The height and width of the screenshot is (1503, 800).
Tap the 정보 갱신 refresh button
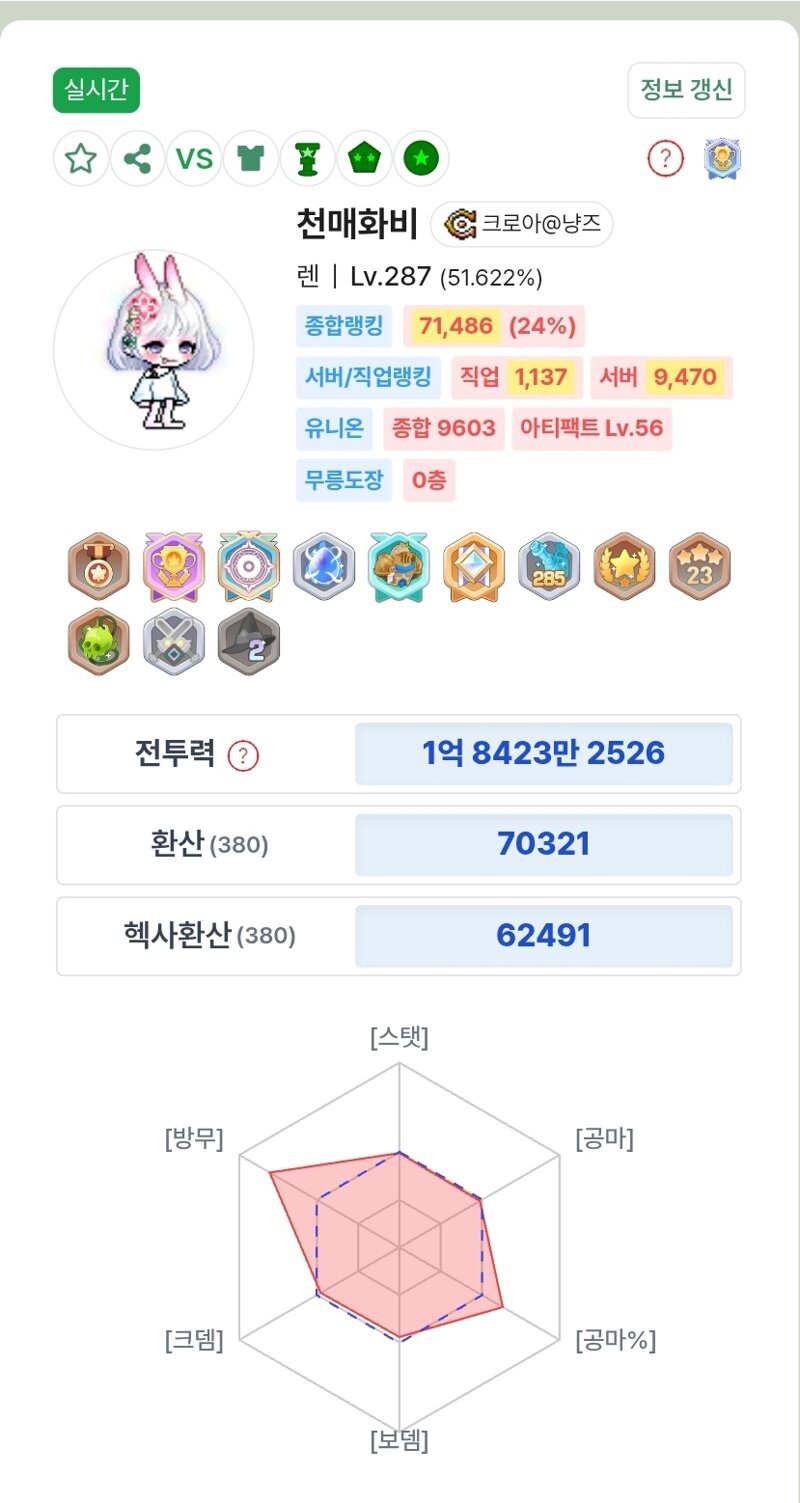[686, 90]
